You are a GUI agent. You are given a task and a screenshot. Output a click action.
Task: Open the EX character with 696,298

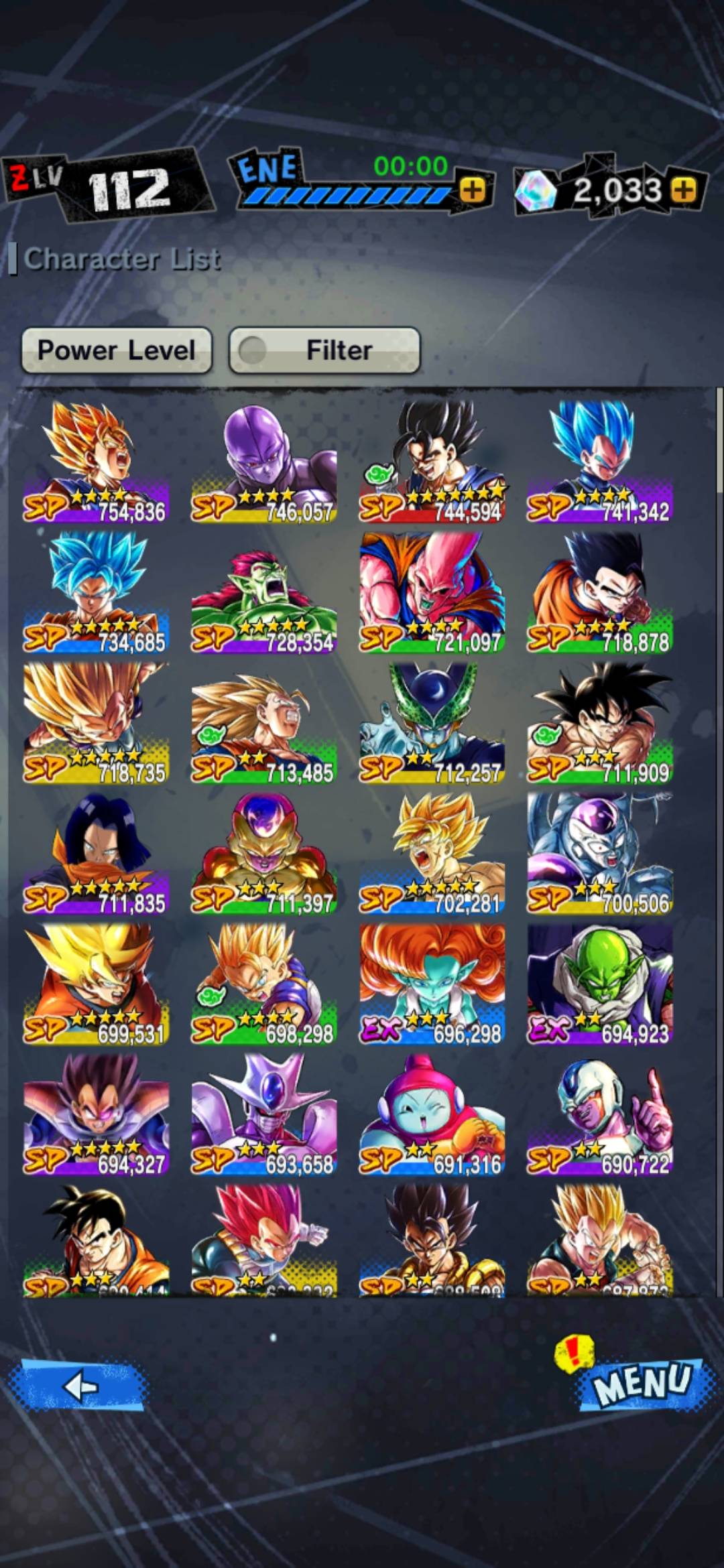(x=432, y=983)
